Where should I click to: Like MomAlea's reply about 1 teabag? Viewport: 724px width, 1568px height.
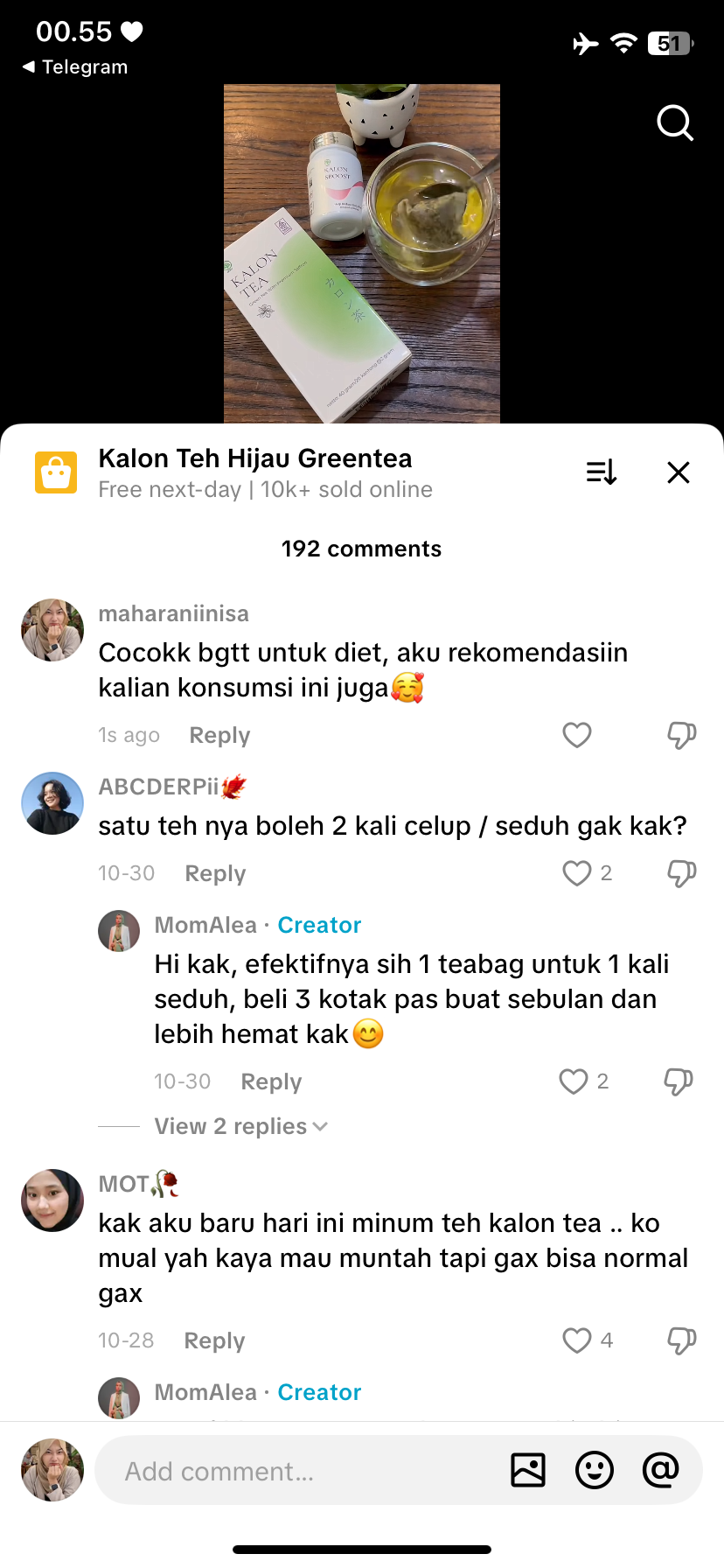[x=574, y=1081]
